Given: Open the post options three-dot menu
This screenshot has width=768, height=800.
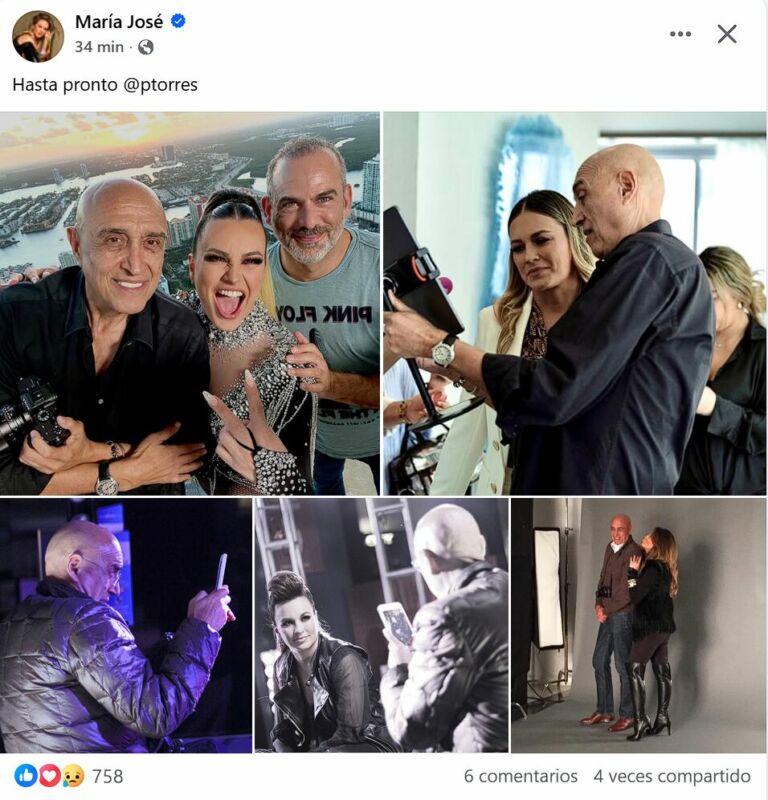Looking at the screenshot, I should (680, 34).
